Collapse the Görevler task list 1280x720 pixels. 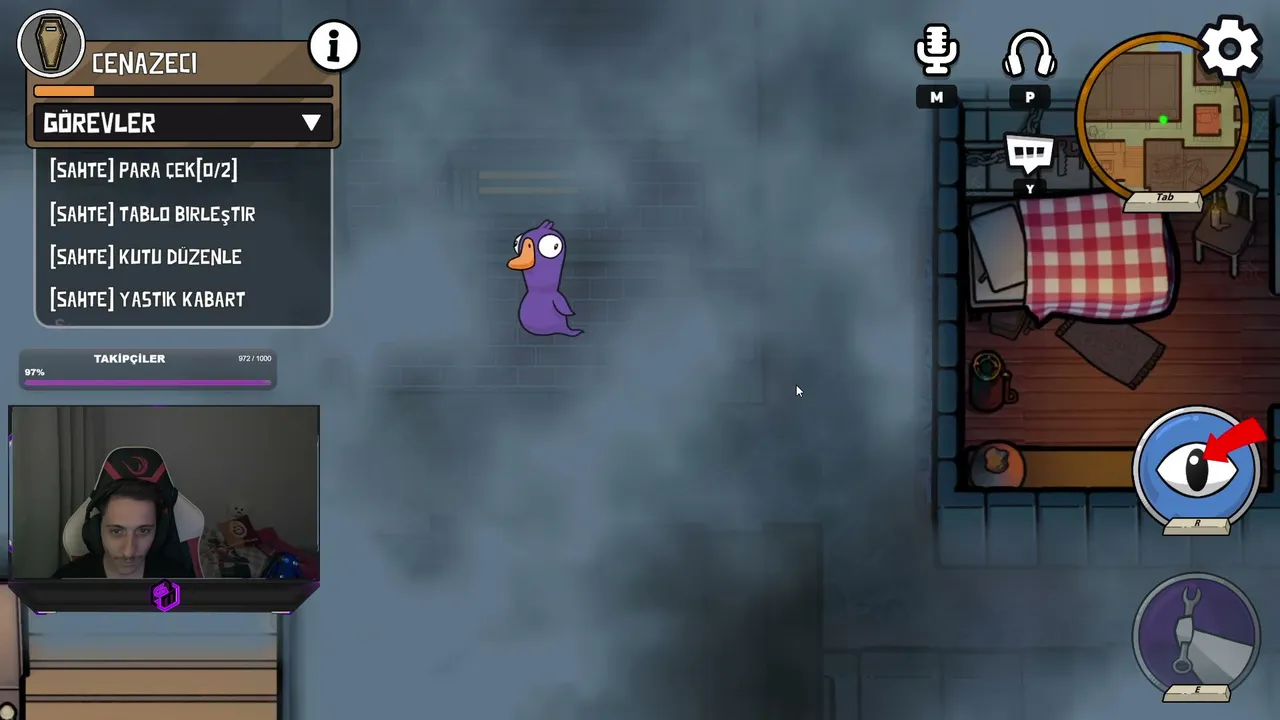click(x=311, y=123)
